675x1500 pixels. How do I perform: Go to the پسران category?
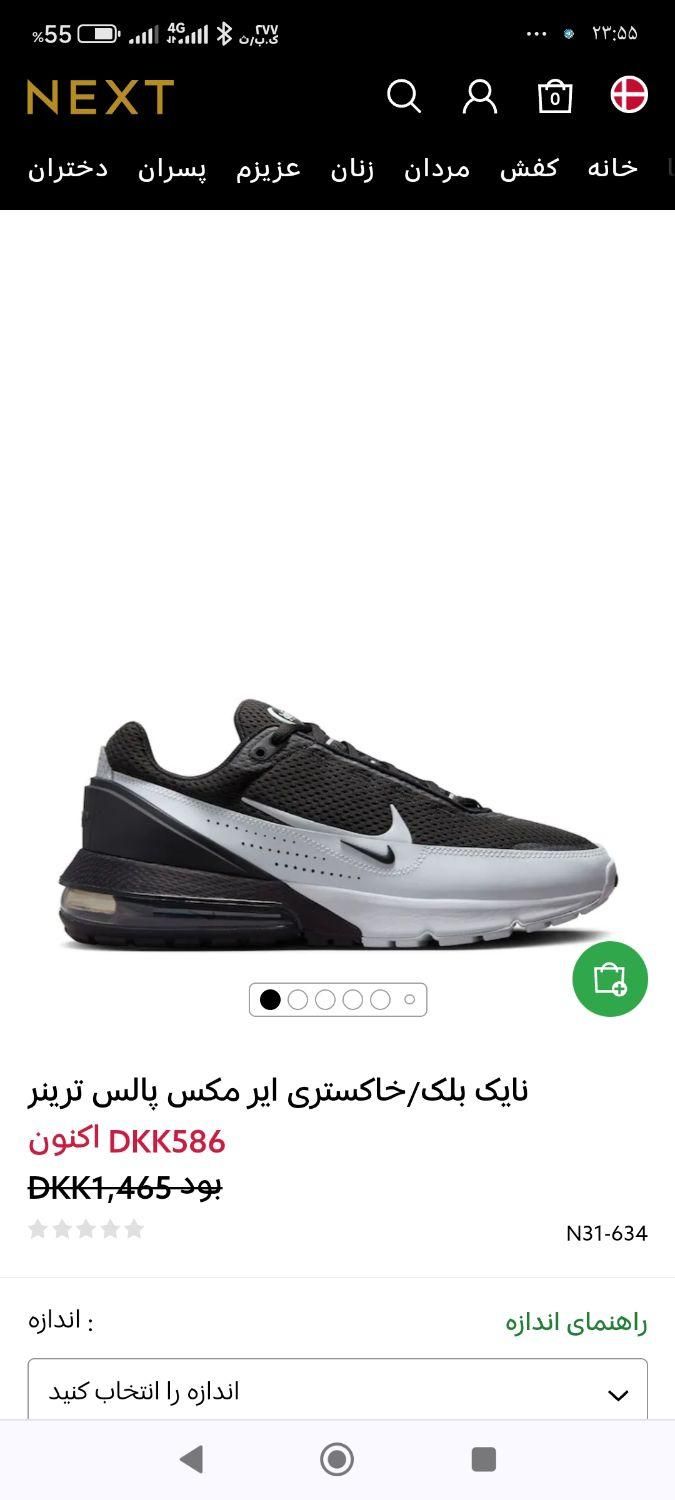click(x=172, y=168)
